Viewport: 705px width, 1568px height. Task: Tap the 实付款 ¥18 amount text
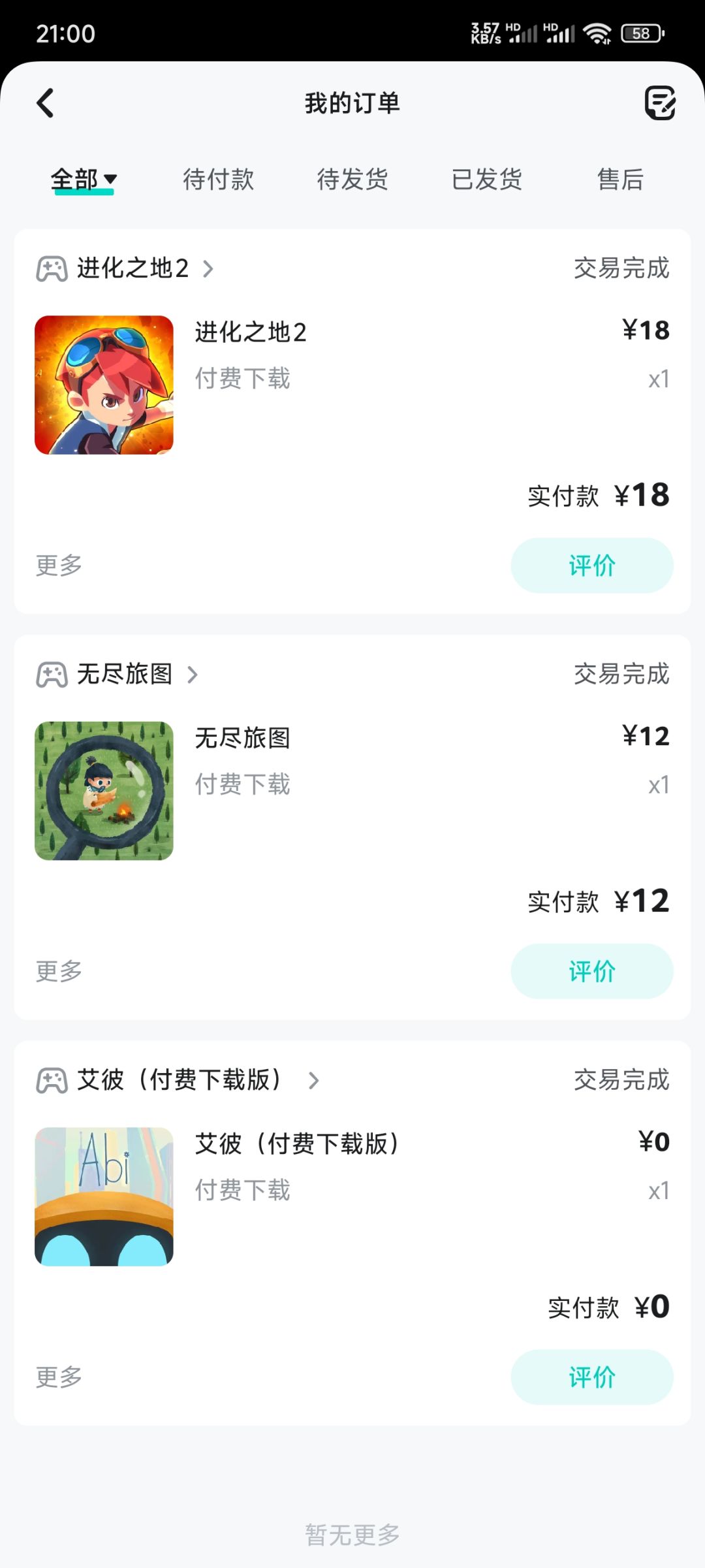point(597,496)
